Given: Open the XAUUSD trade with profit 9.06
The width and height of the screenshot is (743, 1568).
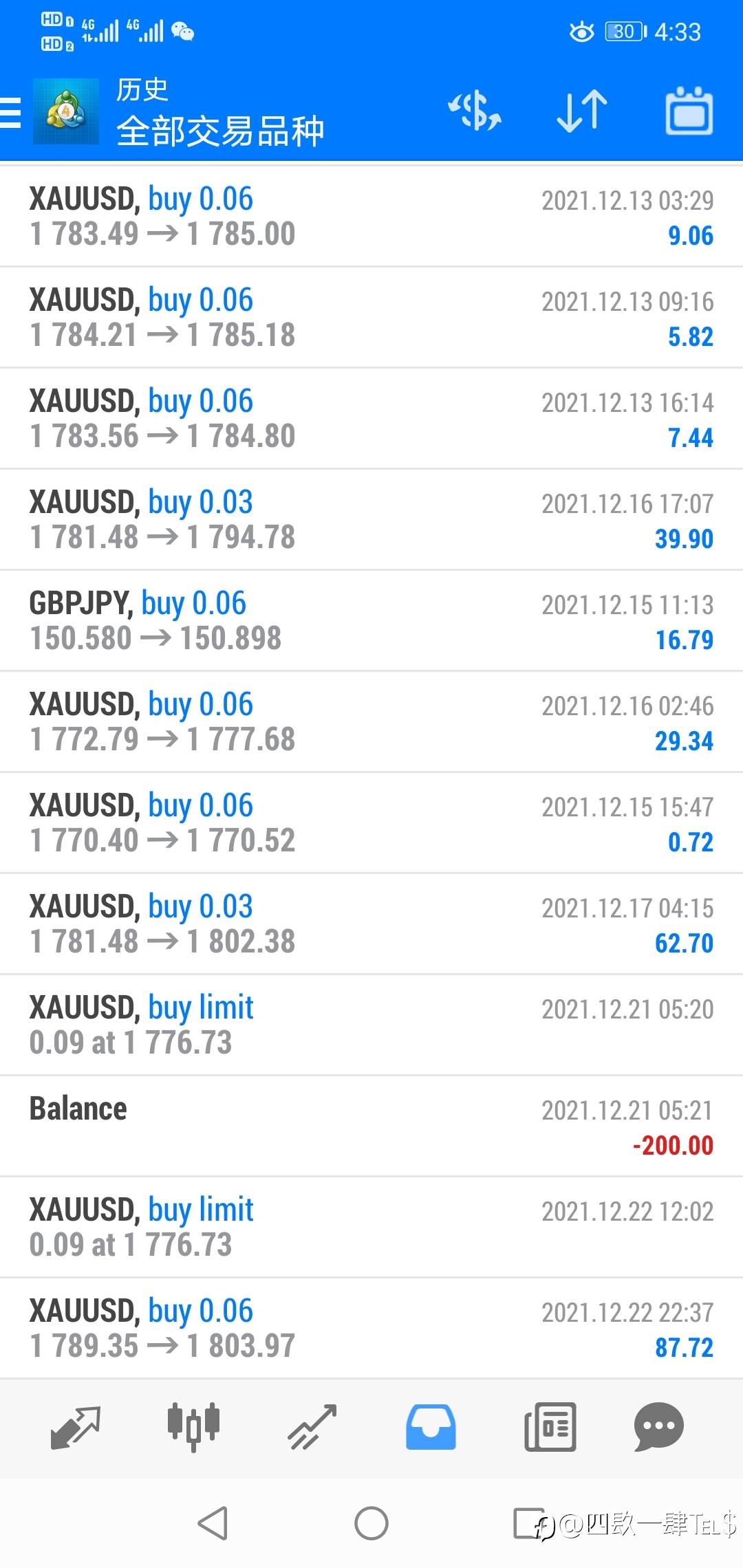Looking at the screenshot, I should (371, 217).
